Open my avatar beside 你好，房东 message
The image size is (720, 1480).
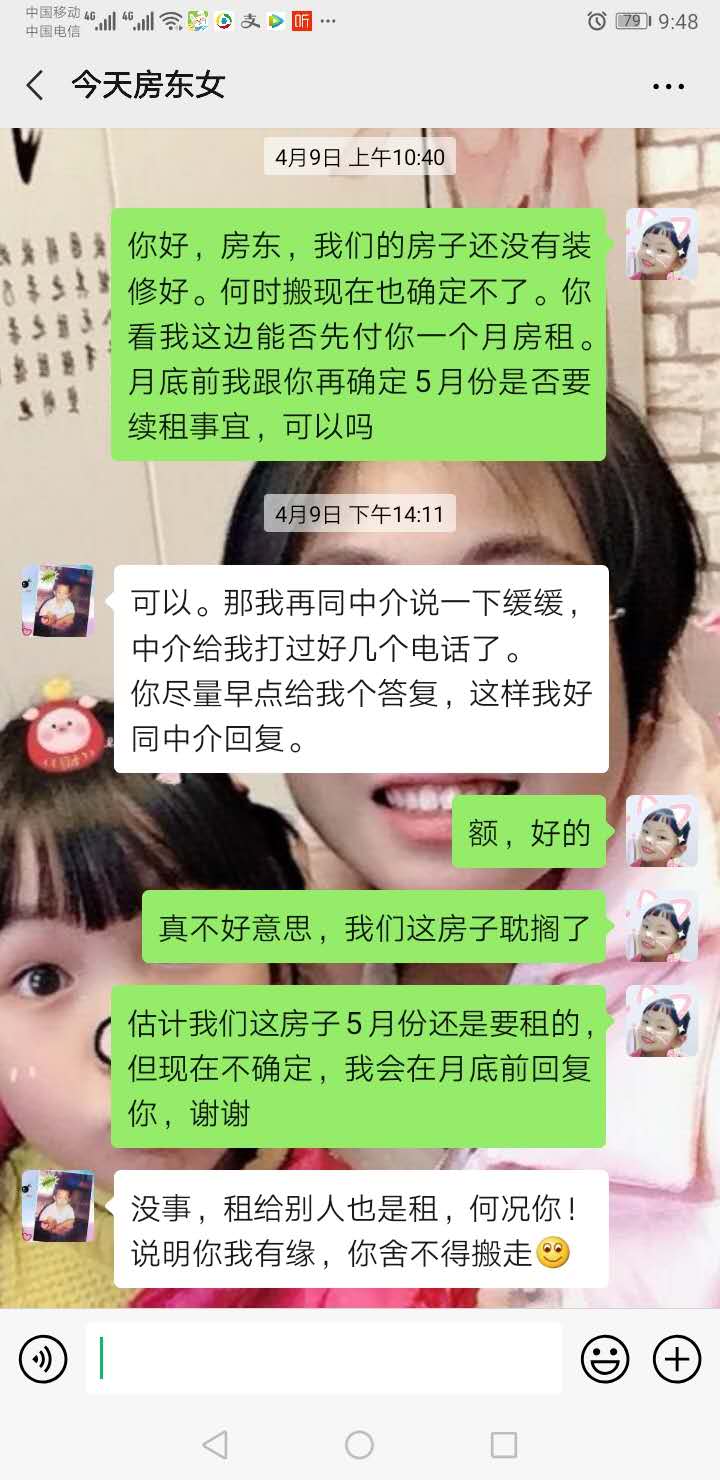coord(661,244)
